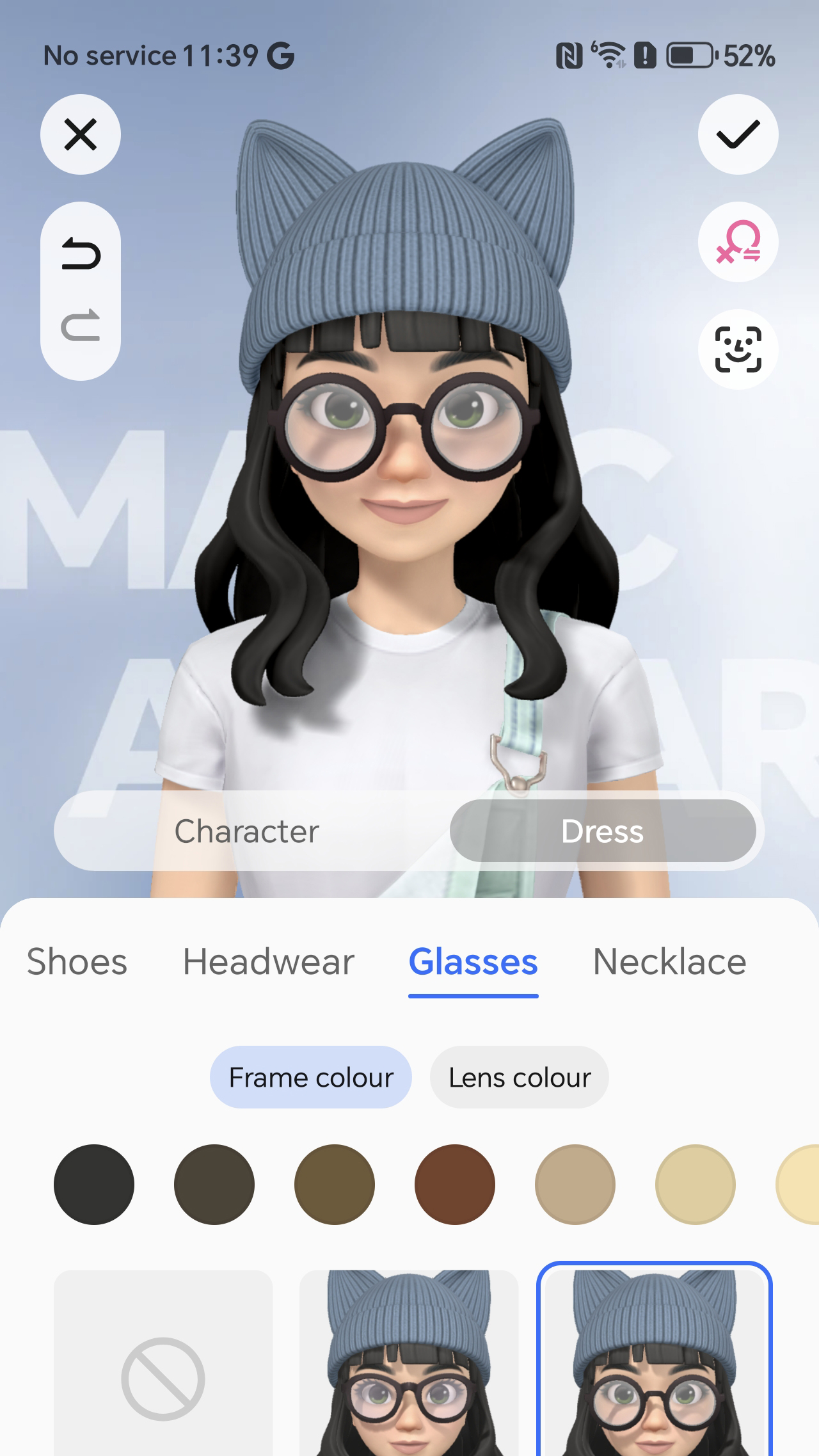Switch to the Headwear tab
Screen dimensions: 819x1456
click(269, 962)
